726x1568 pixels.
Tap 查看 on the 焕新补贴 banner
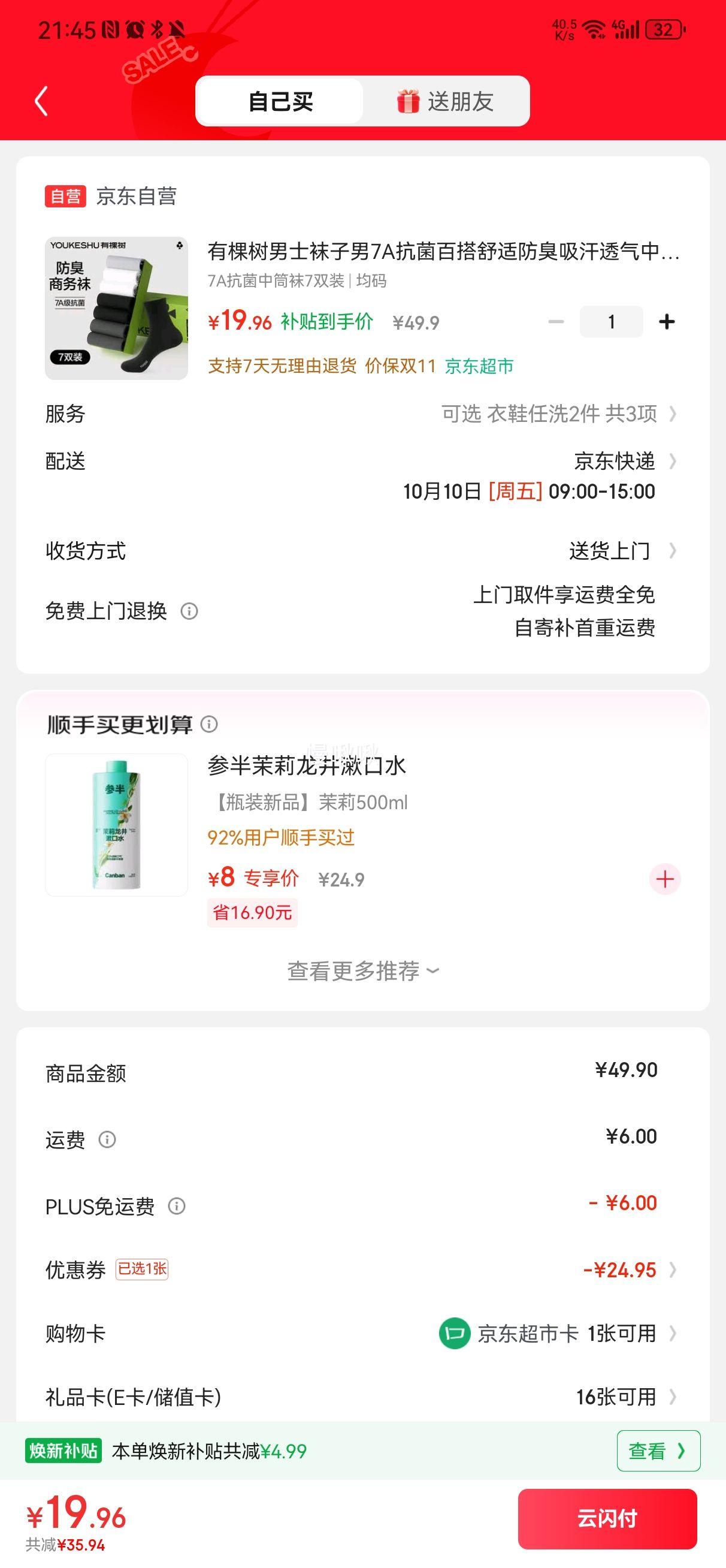point(658,1451)
